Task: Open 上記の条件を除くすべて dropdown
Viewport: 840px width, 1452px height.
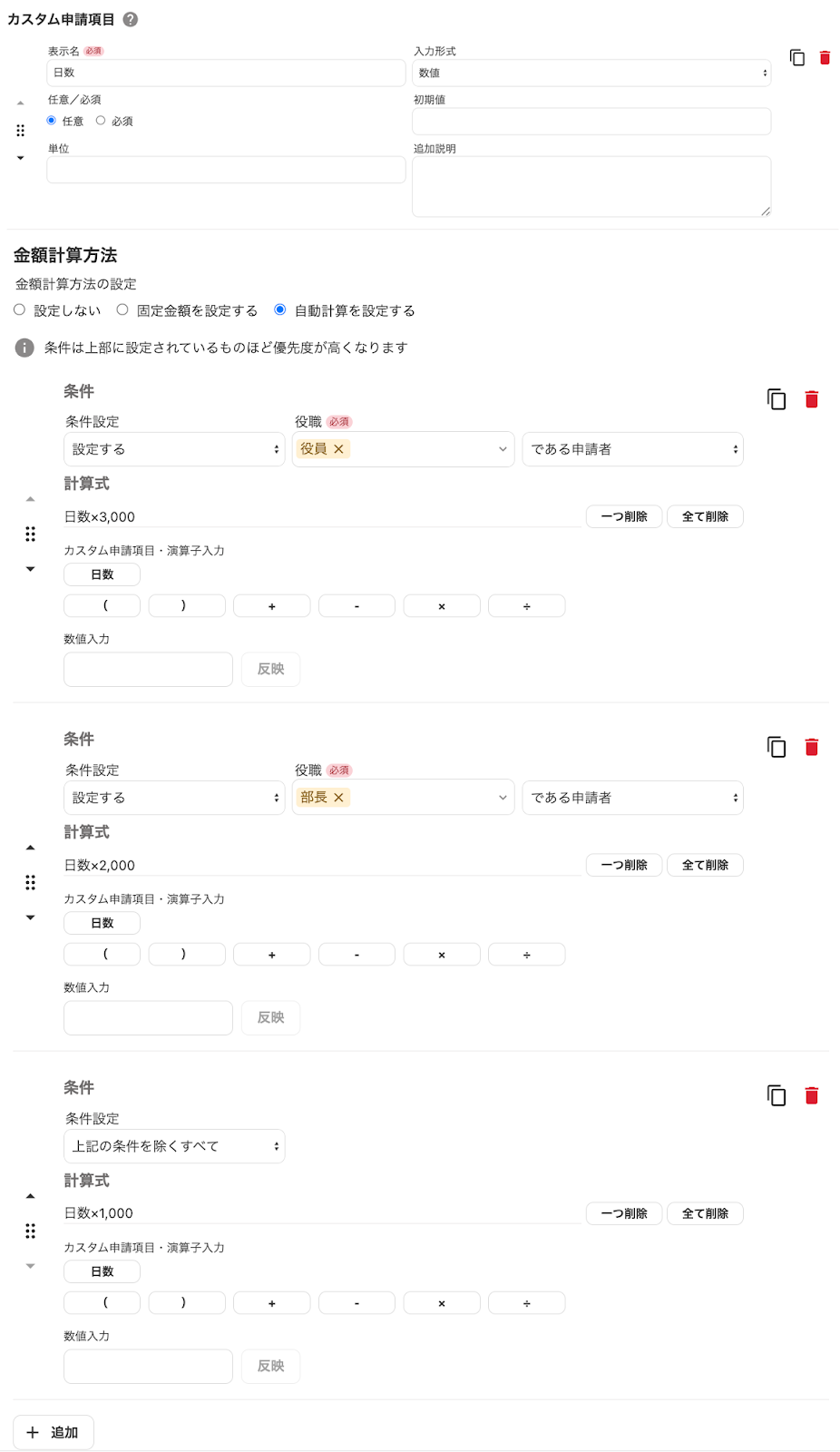Action: click(x=174, y=1146)
